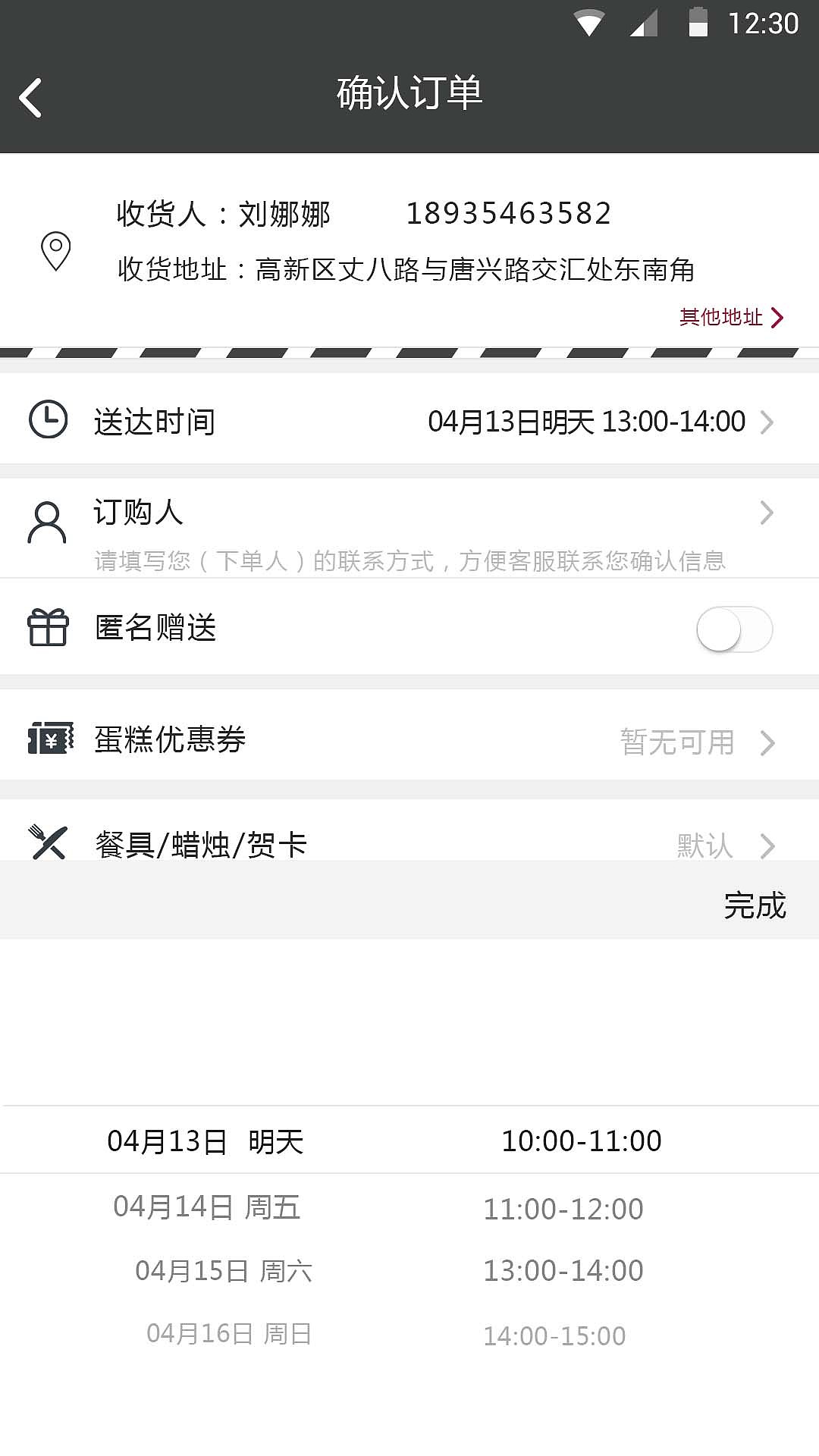Open the 蛋糕优惠券 coupon row
Viewport: 819px width, 1456px height.
click(409, 741)
